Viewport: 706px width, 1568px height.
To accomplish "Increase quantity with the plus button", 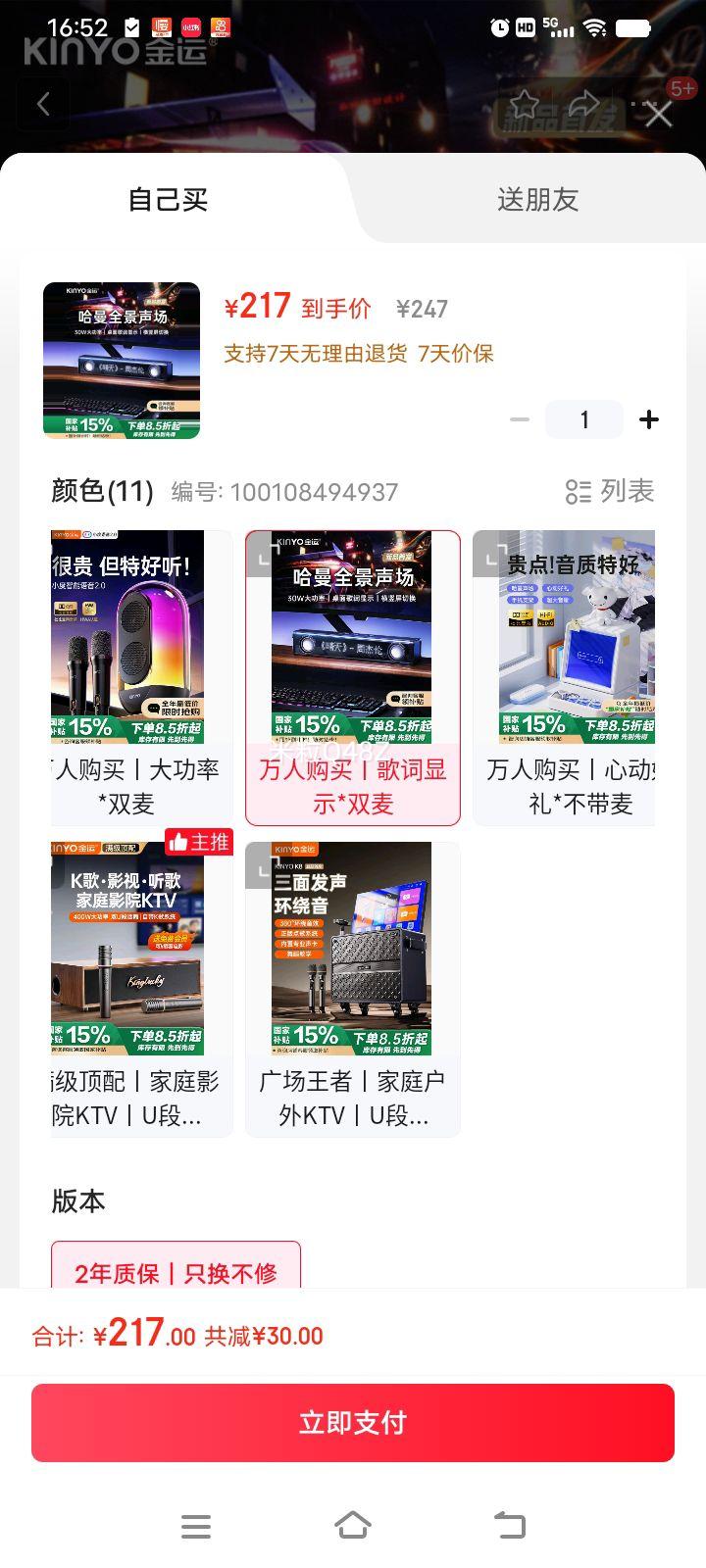I will [648, 419].
